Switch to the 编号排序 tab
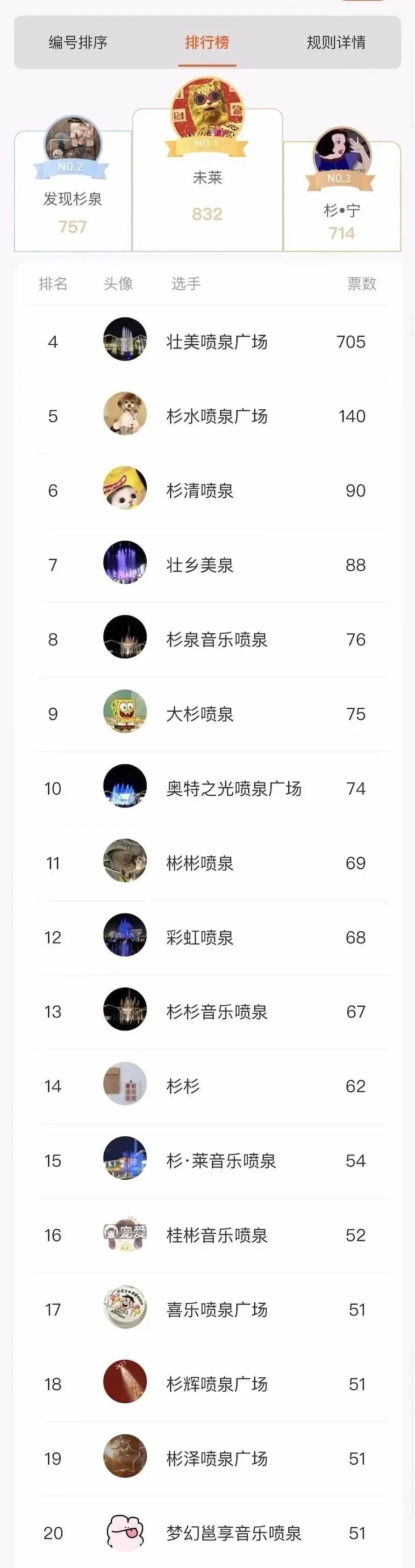Screen dimensions: 415x1568 click(78, 43)
